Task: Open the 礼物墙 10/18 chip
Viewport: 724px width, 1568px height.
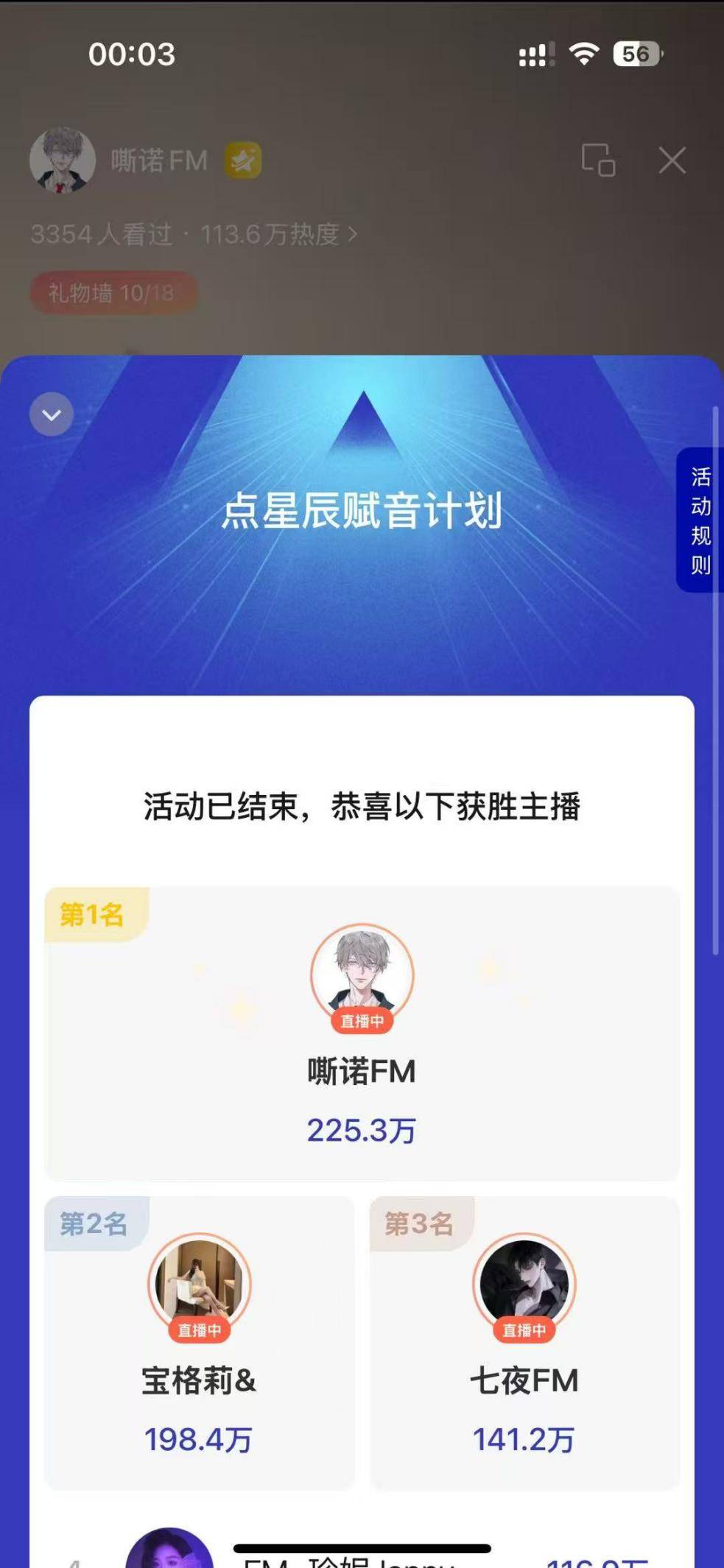Action: (113, 293)
